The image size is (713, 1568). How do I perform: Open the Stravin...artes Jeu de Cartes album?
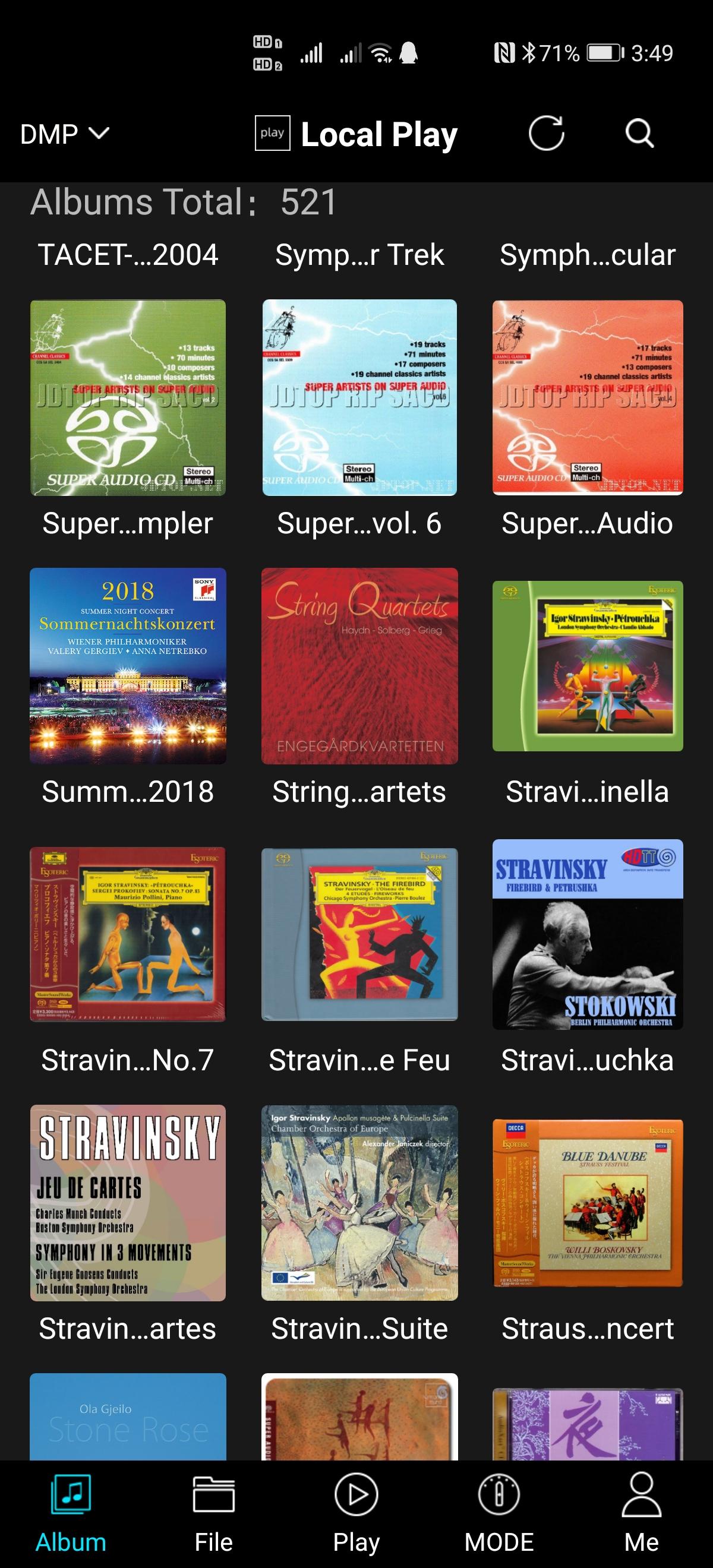click(x=128, y=1203)
